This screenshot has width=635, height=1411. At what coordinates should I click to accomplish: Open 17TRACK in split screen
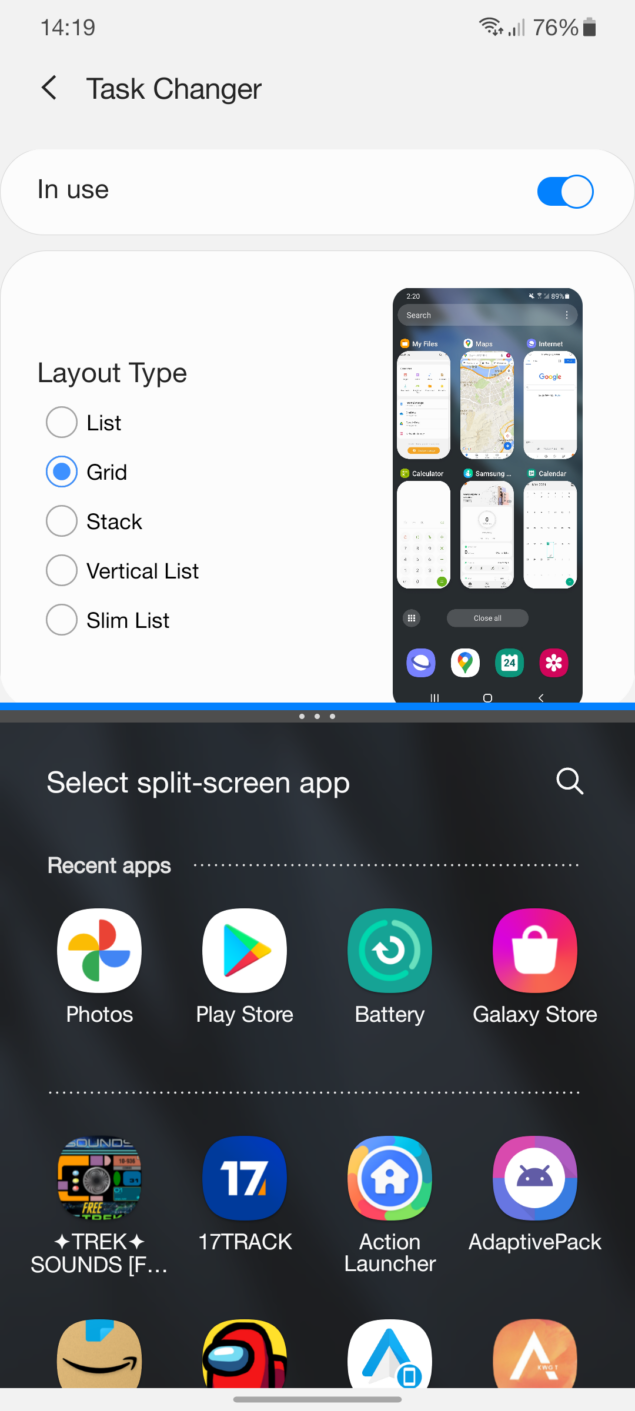click(244, 1179)
